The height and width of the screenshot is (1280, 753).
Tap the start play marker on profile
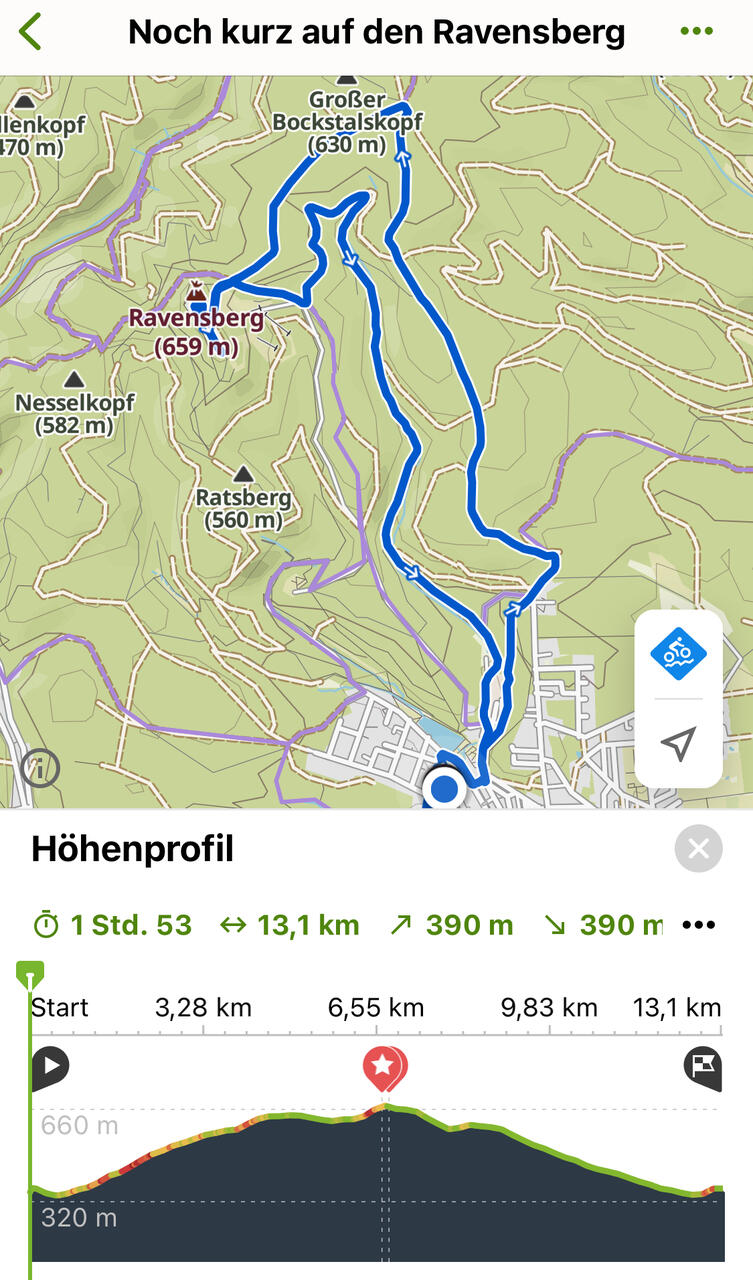(x=50, y=1068)
